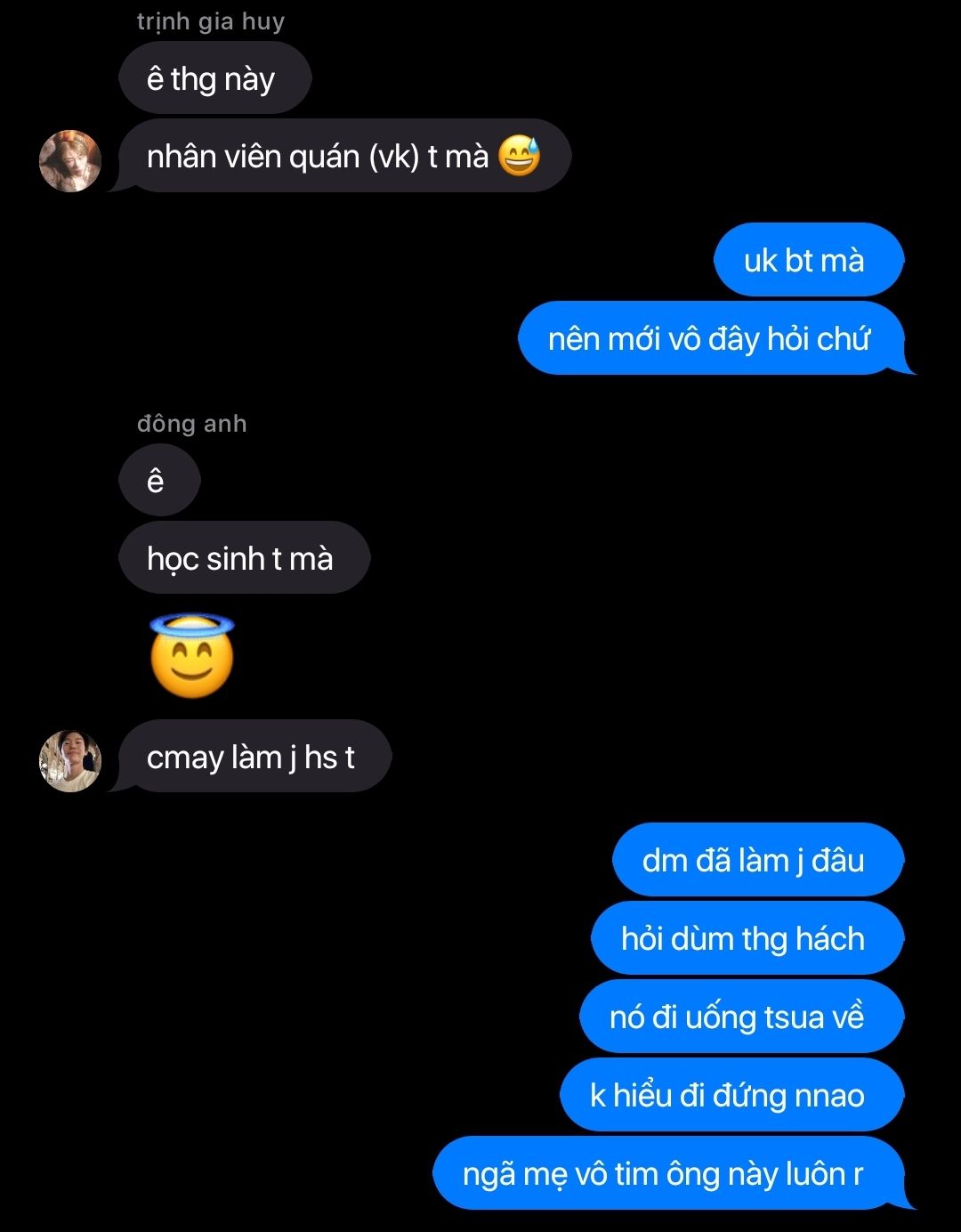Open trịnh gia huy's profile picture
Image resolution: width=961 pixels, height=1232 pixels.
pyautogui.click(x=70, y=161)
